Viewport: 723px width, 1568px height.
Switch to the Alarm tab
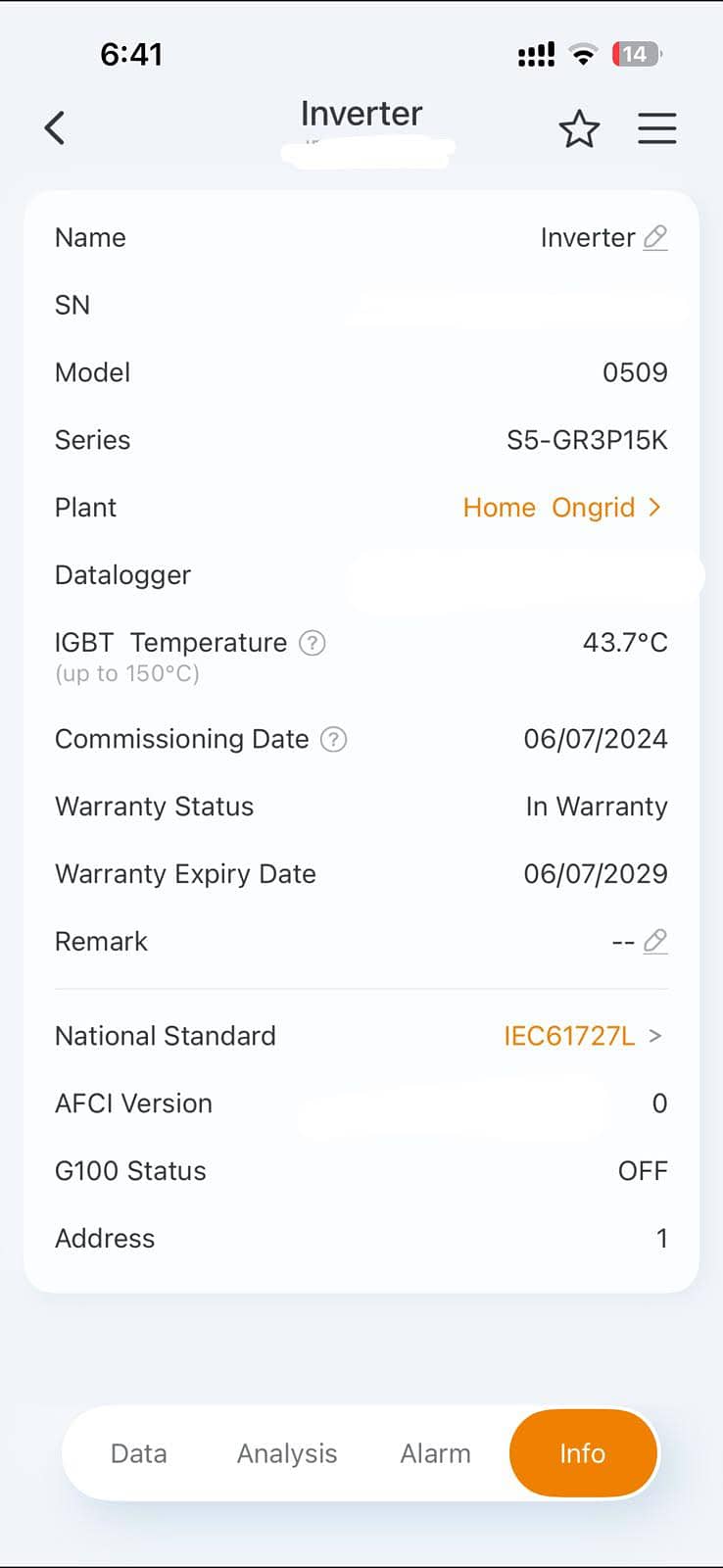[435, 1453]
